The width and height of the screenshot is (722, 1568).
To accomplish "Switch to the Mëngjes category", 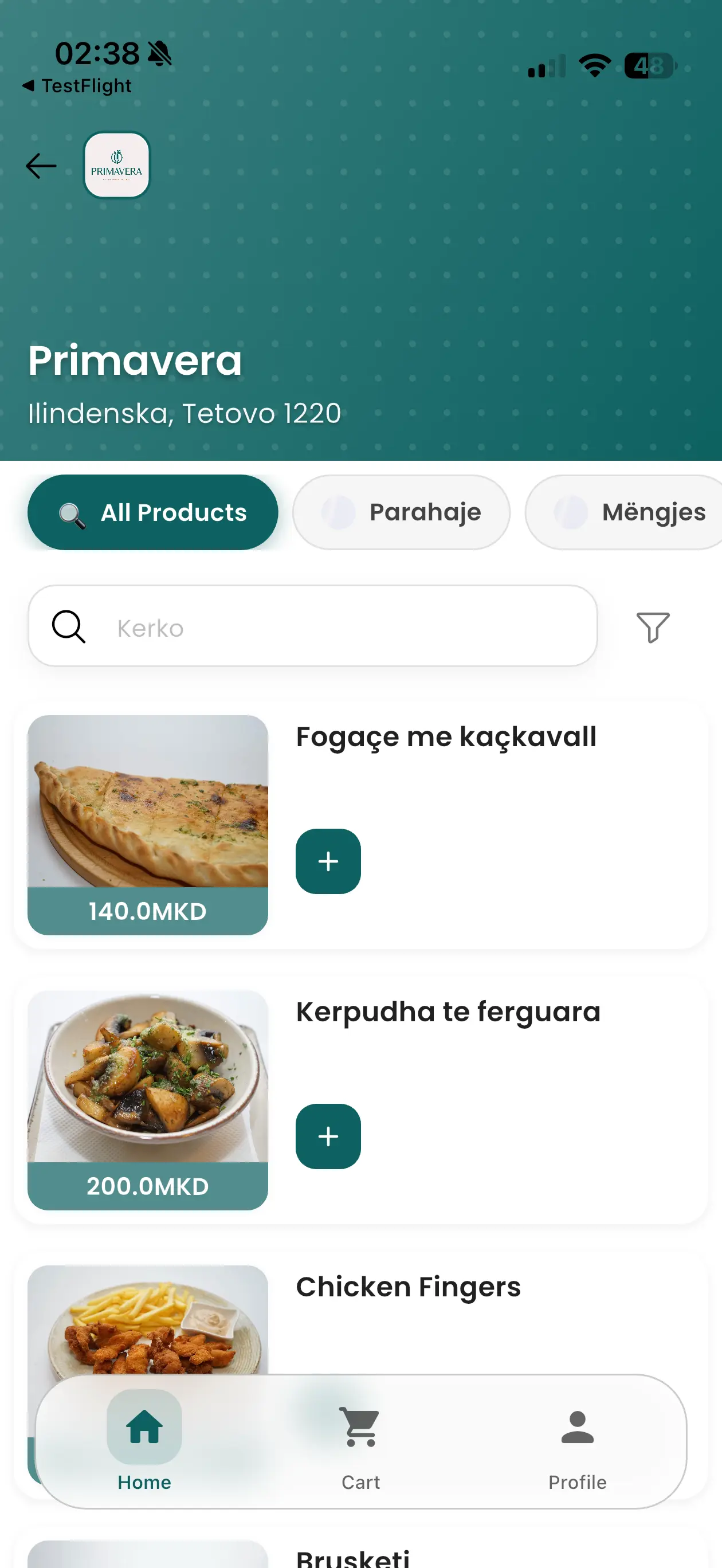I will tap(624, 512).
